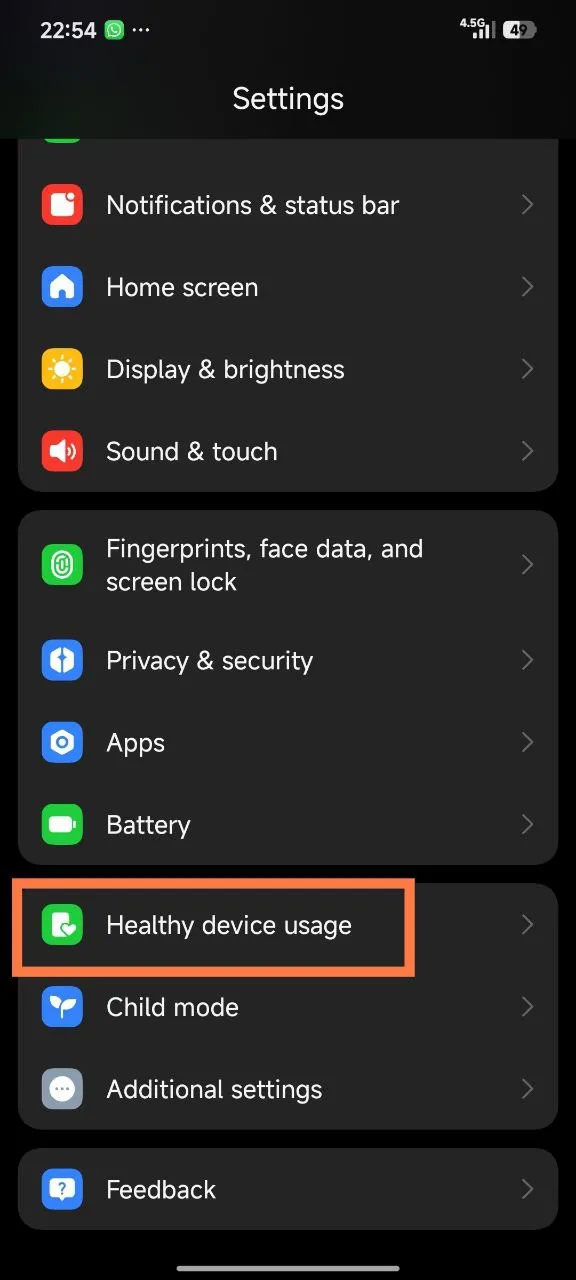Screen dimensions: 576x1280
Task: Open Child mode settings
Action: point(288,1007)
